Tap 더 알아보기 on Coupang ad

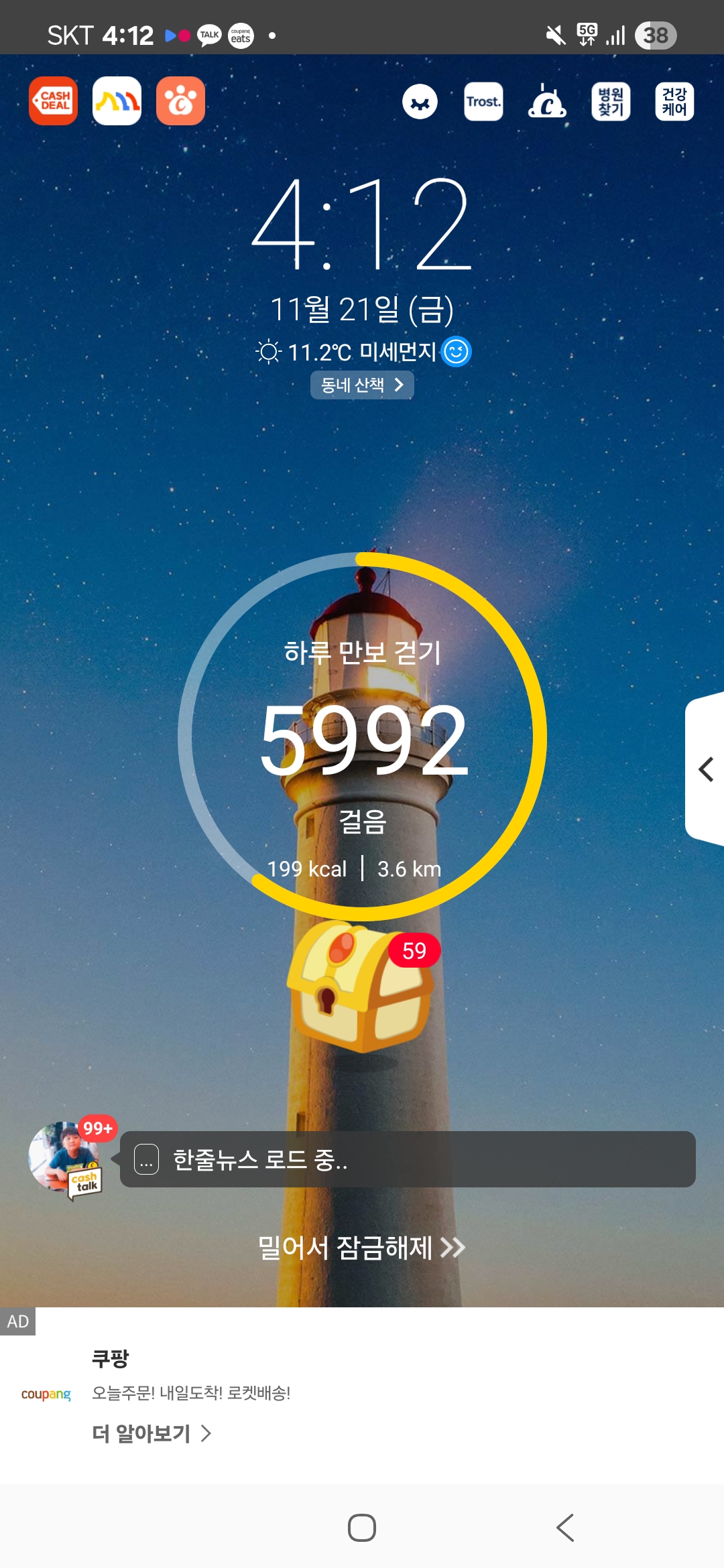(x=152, y=1433)
